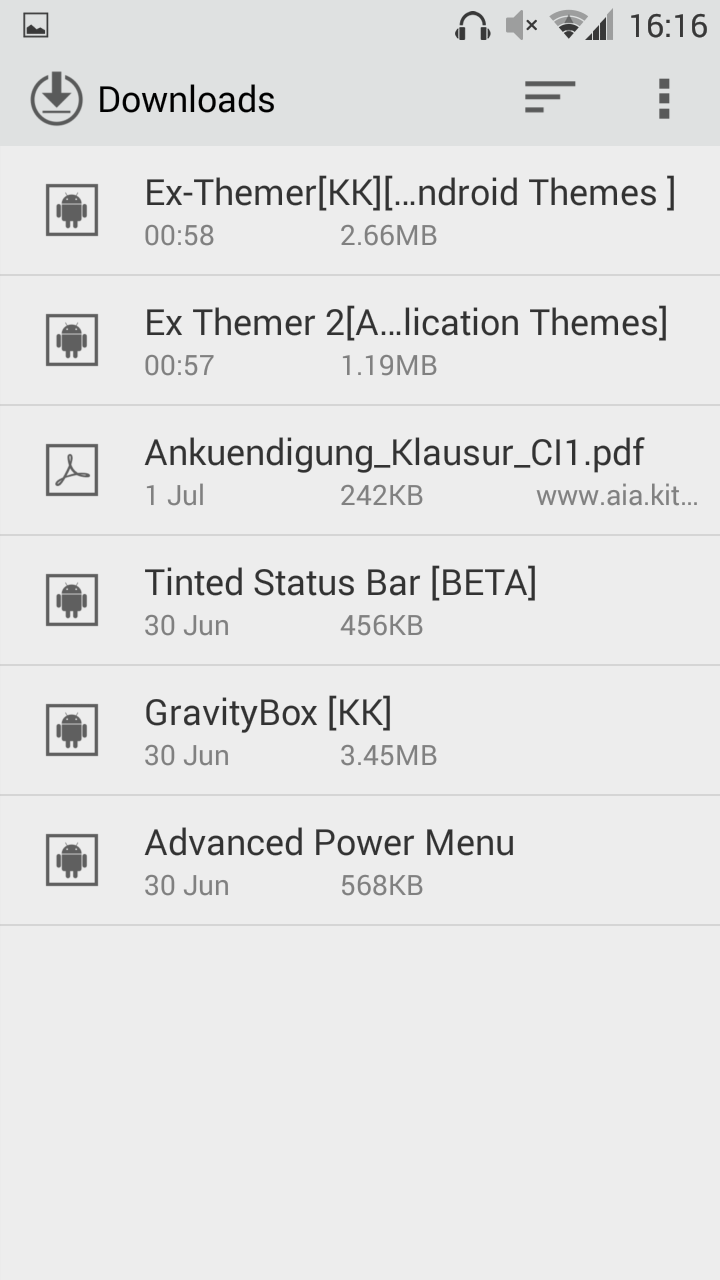Open the overflow menu
Screen dimensions: 720x1280
[x=663, y=98]
